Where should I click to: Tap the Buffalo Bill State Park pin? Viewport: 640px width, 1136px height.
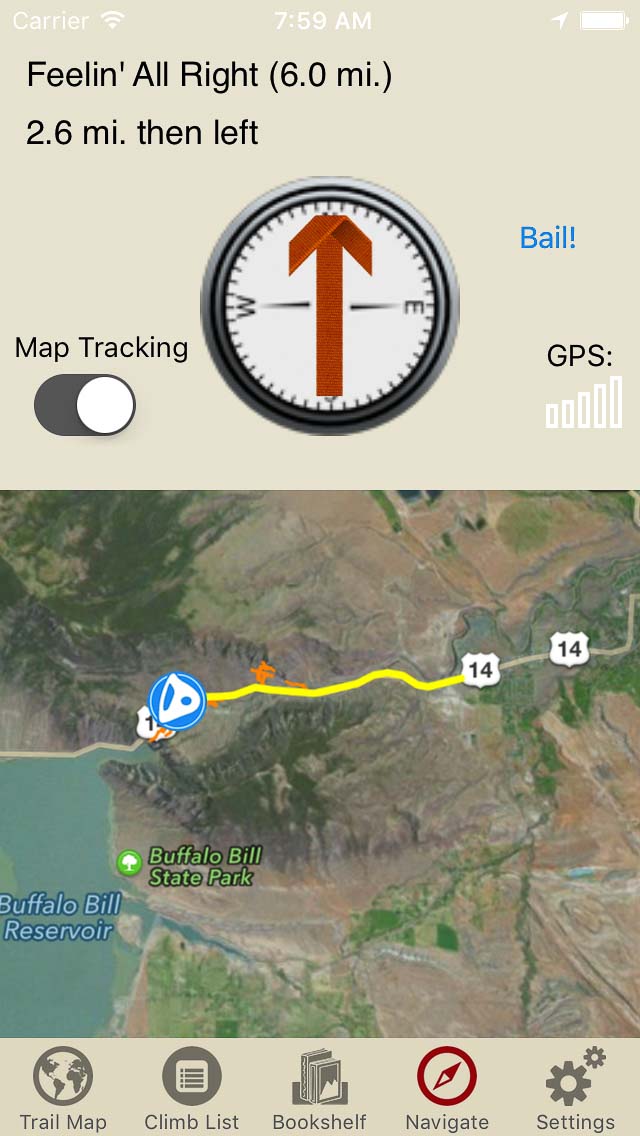click(128, 861)
